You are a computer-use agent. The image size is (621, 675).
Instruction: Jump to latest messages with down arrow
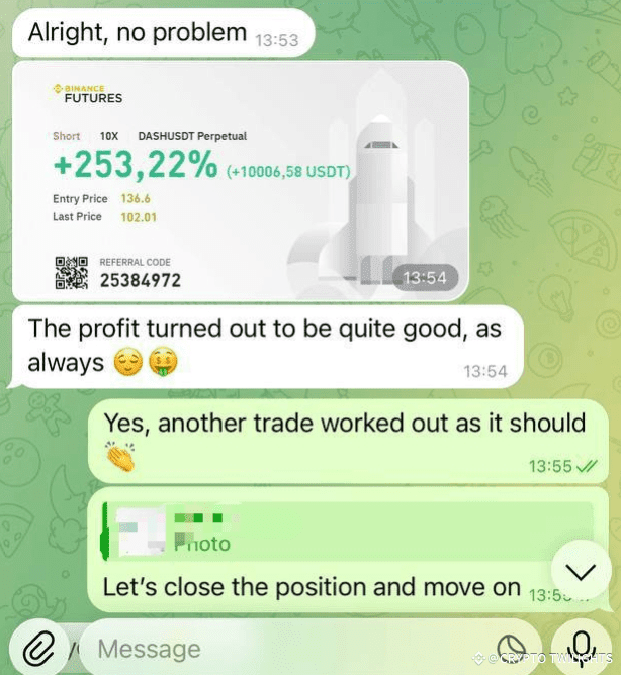(x=581, y=571)
